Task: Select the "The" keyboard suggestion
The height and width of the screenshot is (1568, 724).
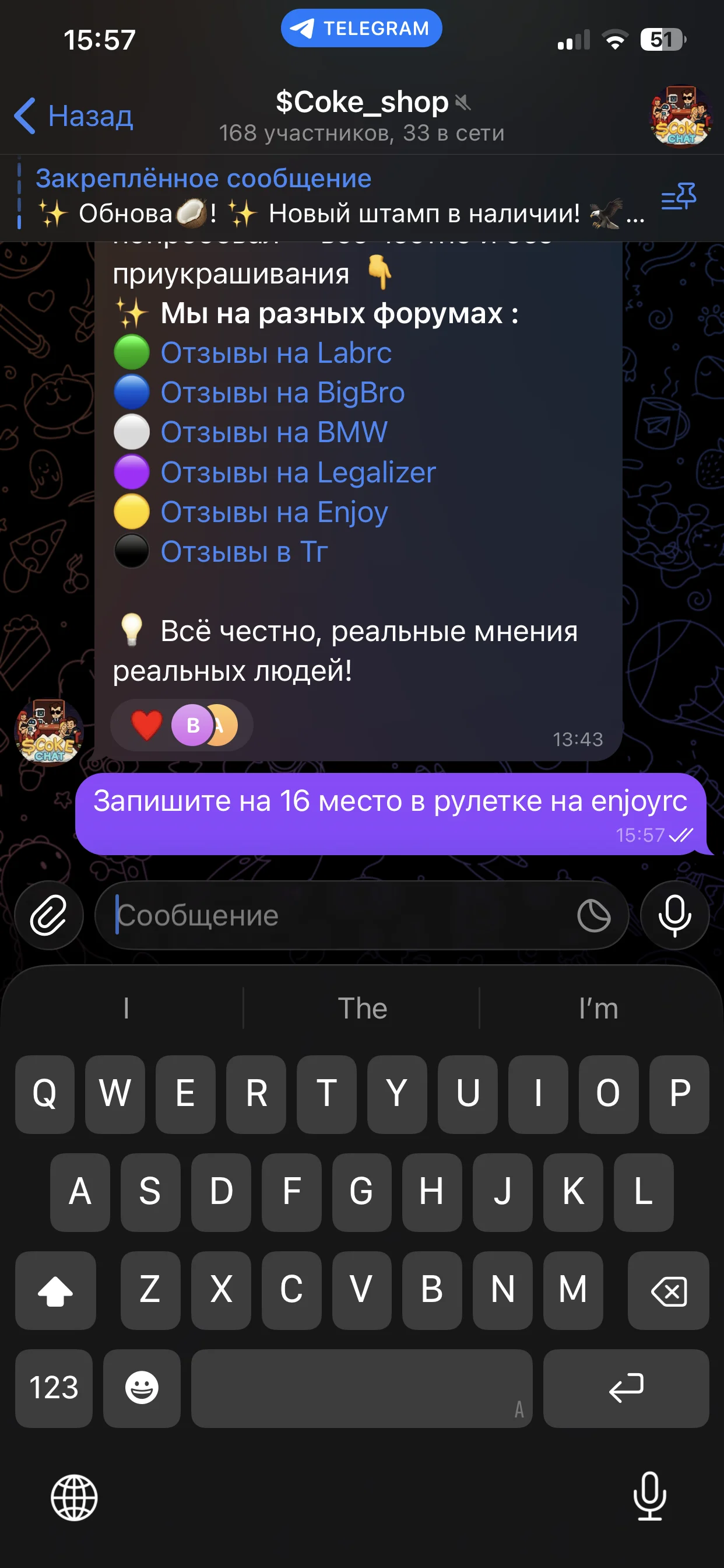Action: tap(362, 1009)
